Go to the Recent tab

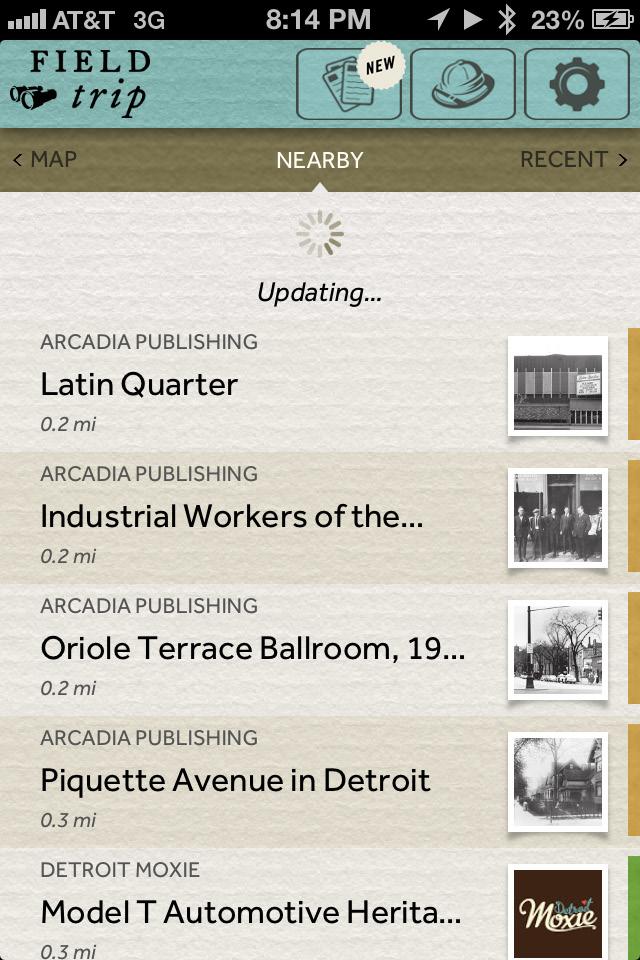[573, 160]
